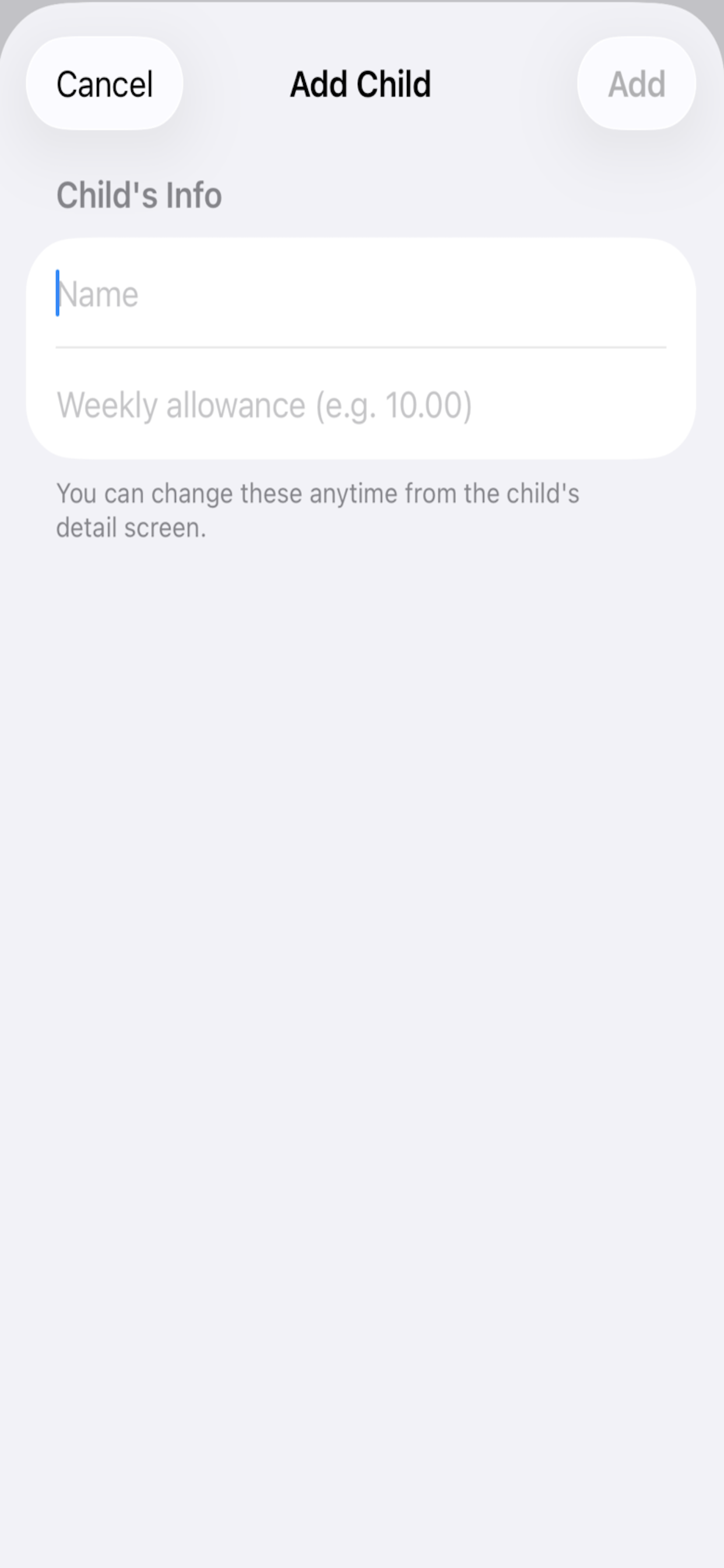
Task: Tap the Name placeholder text
Action: [x=99, y=294]
